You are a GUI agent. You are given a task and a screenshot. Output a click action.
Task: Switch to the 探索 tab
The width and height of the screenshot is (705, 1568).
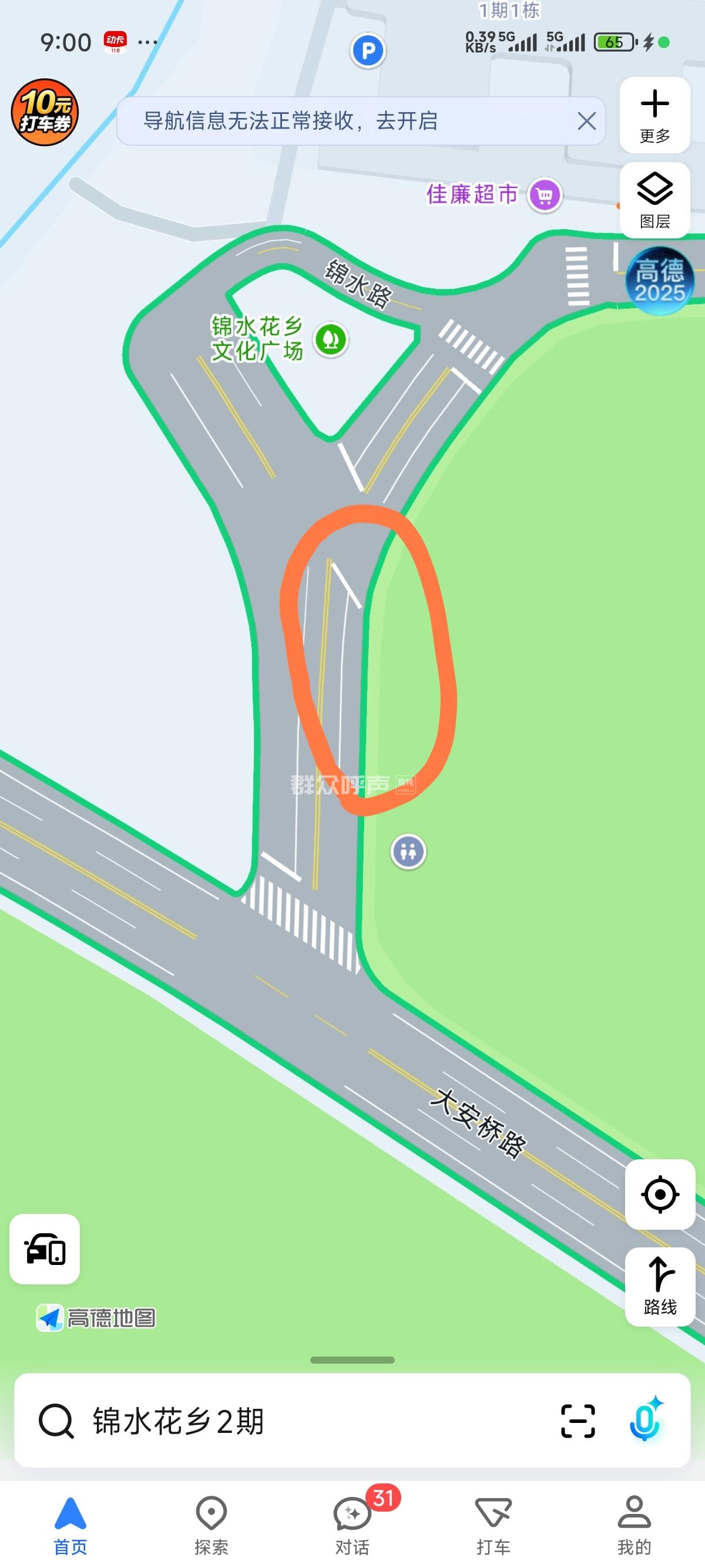[x=211, y=1525]
